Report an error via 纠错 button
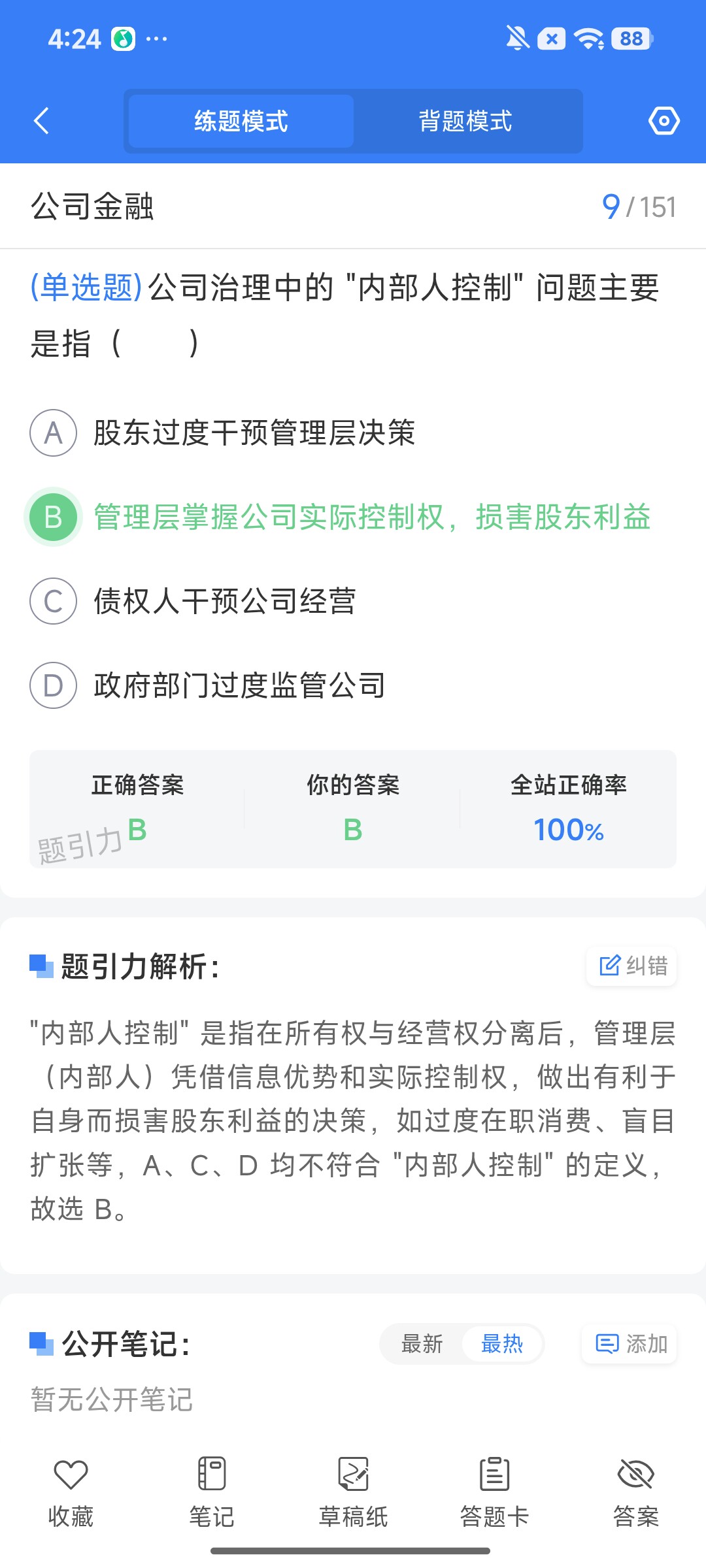The image size is (706, 1568). [x=632, y=966]
